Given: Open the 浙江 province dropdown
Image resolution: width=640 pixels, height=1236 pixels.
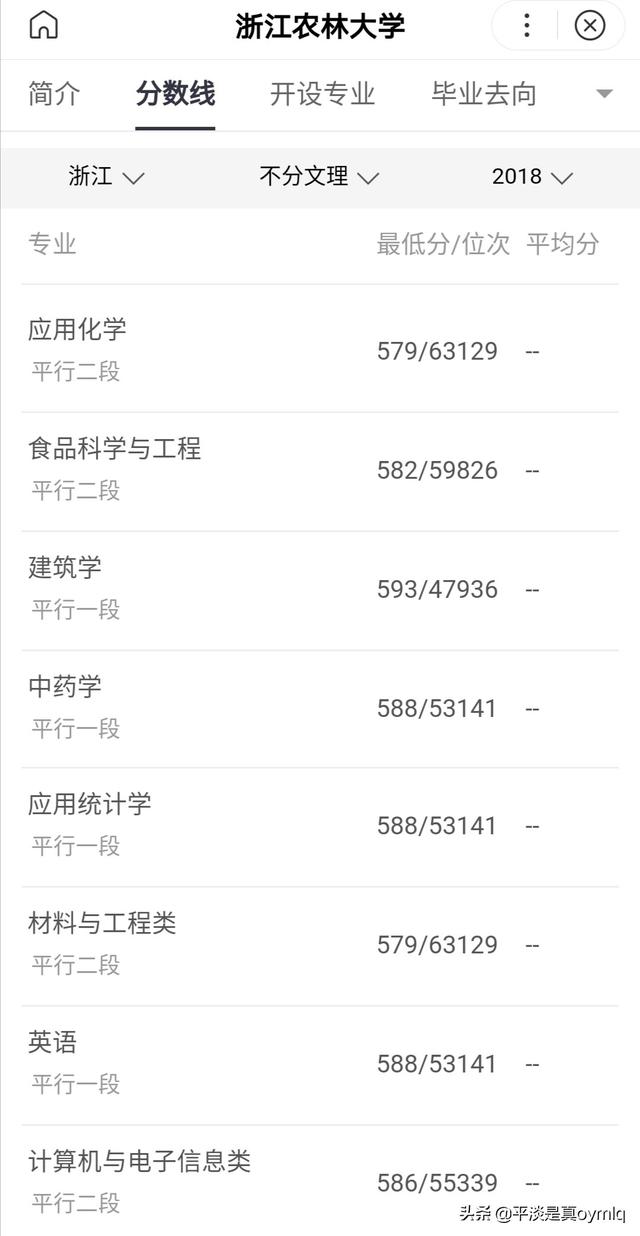Looking at the screenshot, I should click(x=107, y=177).
